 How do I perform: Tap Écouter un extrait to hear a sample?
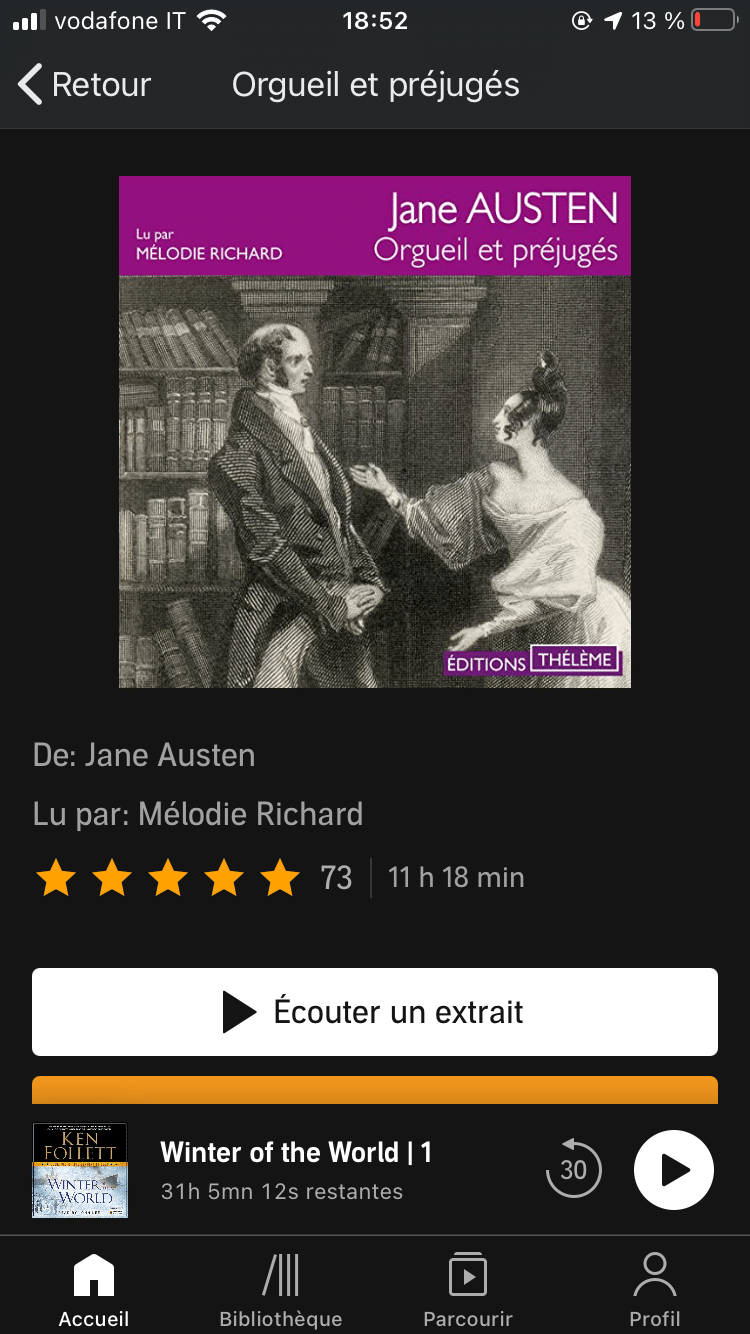point(375,1012)
